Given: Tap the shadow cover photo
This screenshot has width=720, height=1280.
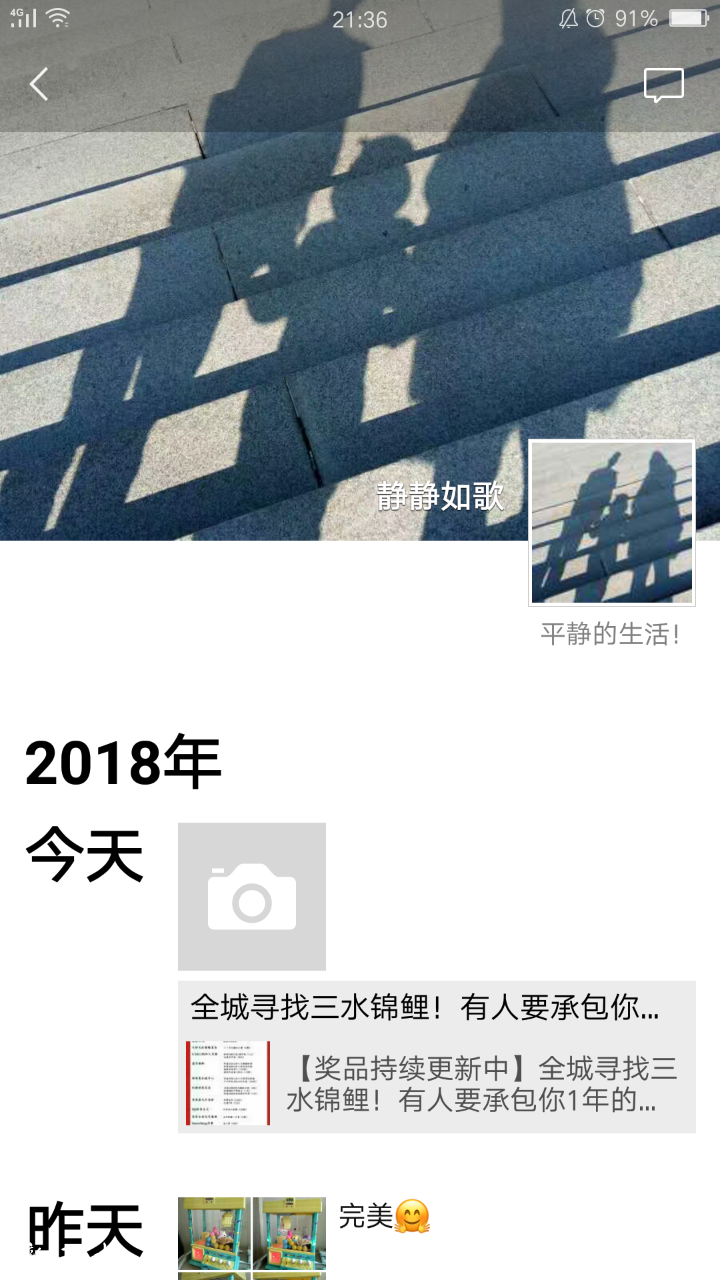Looking at the screenshot, I should (x=300, y=300).
